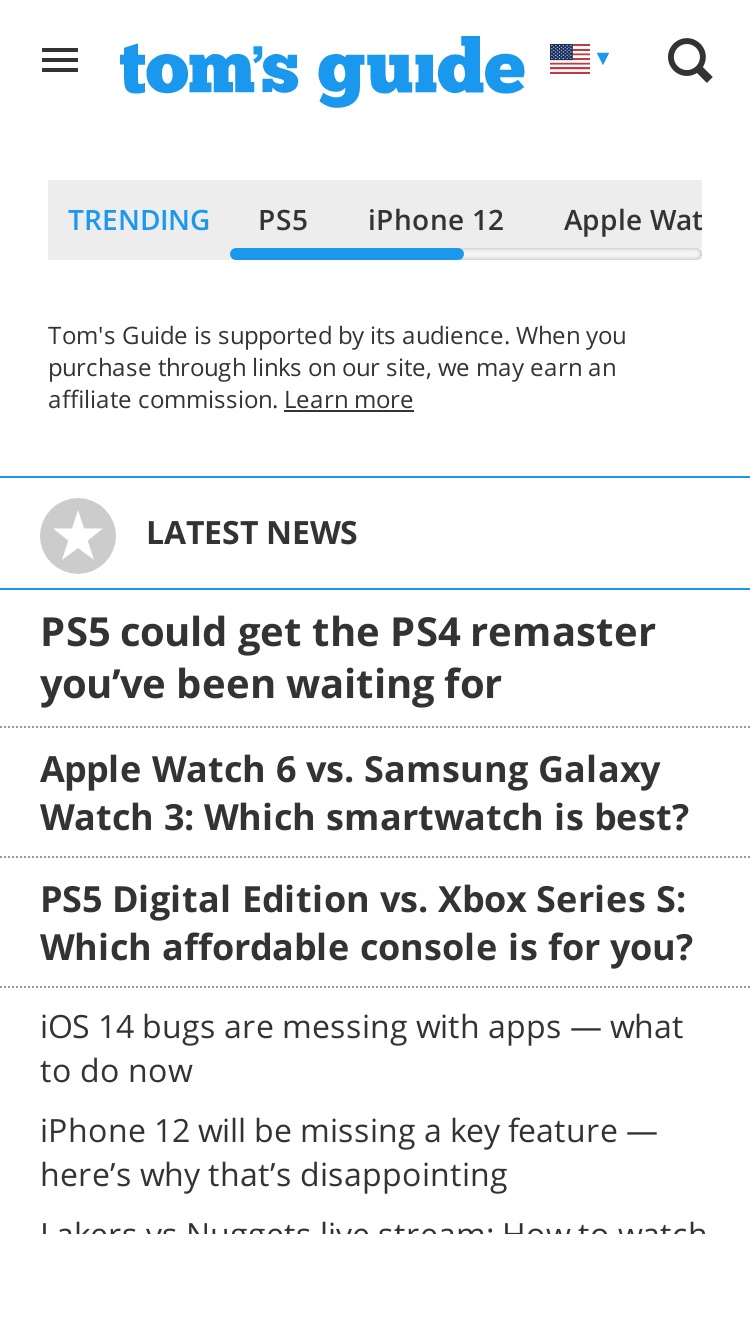Image resolution: width=750 pixels, height=1334 pixels.
Task: Open Apple Watch 6 vs. Galaxy Watch 3
Action: pos(365,793)
